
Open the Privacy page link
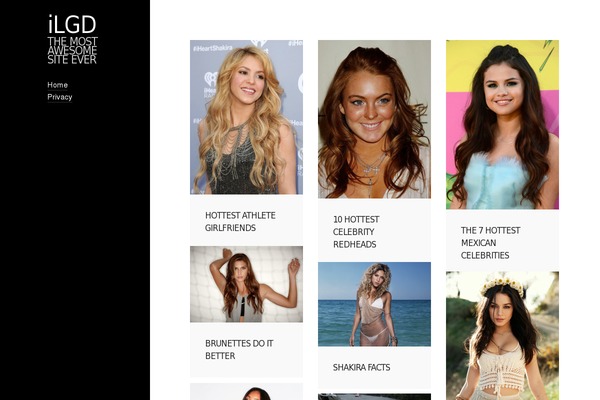click(x=59, y=97)
